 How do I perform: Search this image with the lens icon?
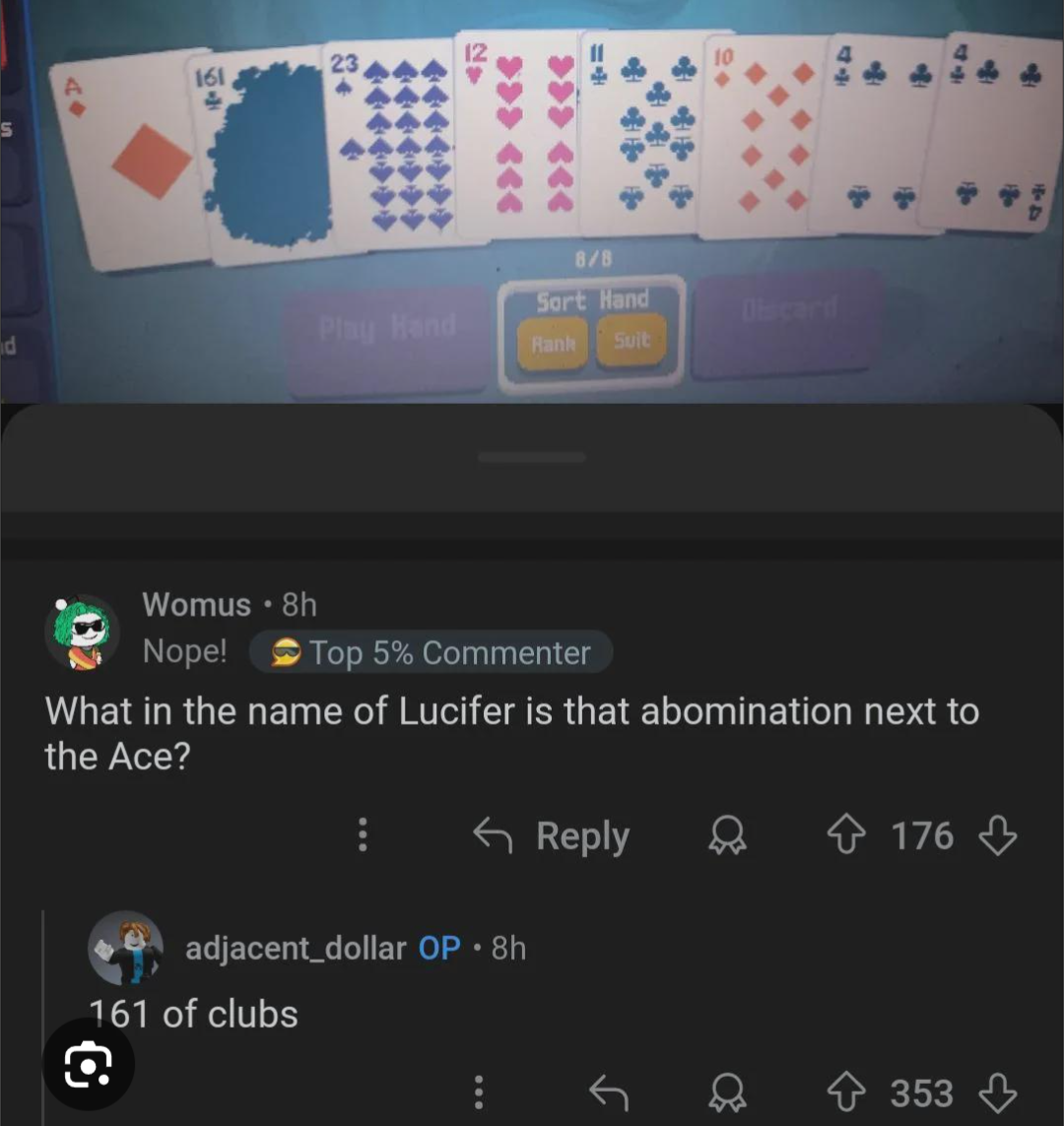point(88,1063)
